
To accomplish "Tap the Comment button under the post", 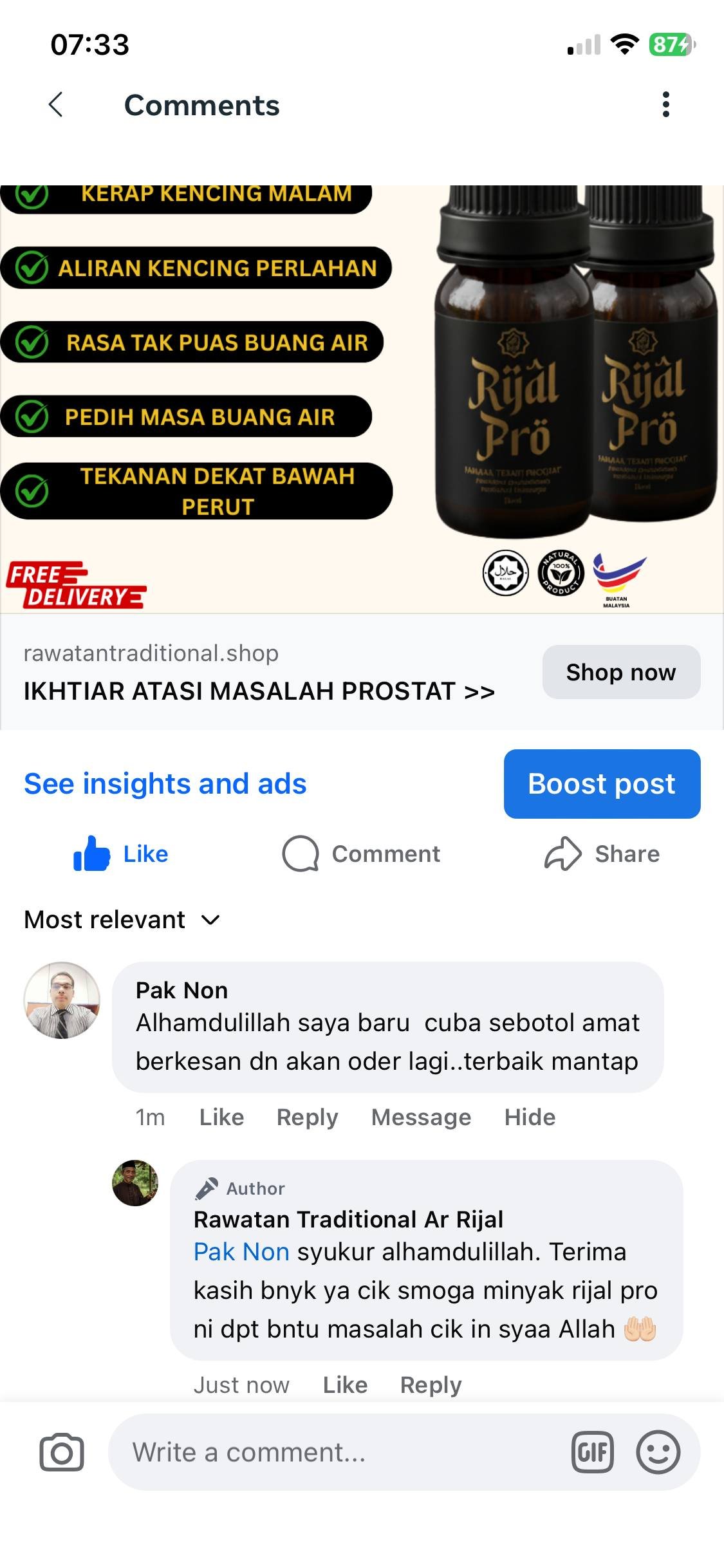I will 361,854.
